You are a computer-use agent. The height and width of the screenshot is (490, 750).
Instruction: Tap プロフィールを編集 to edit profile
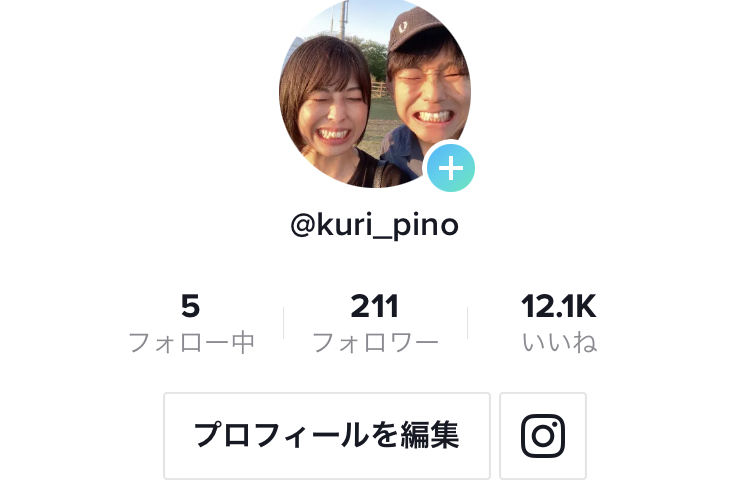pos(327,436)
